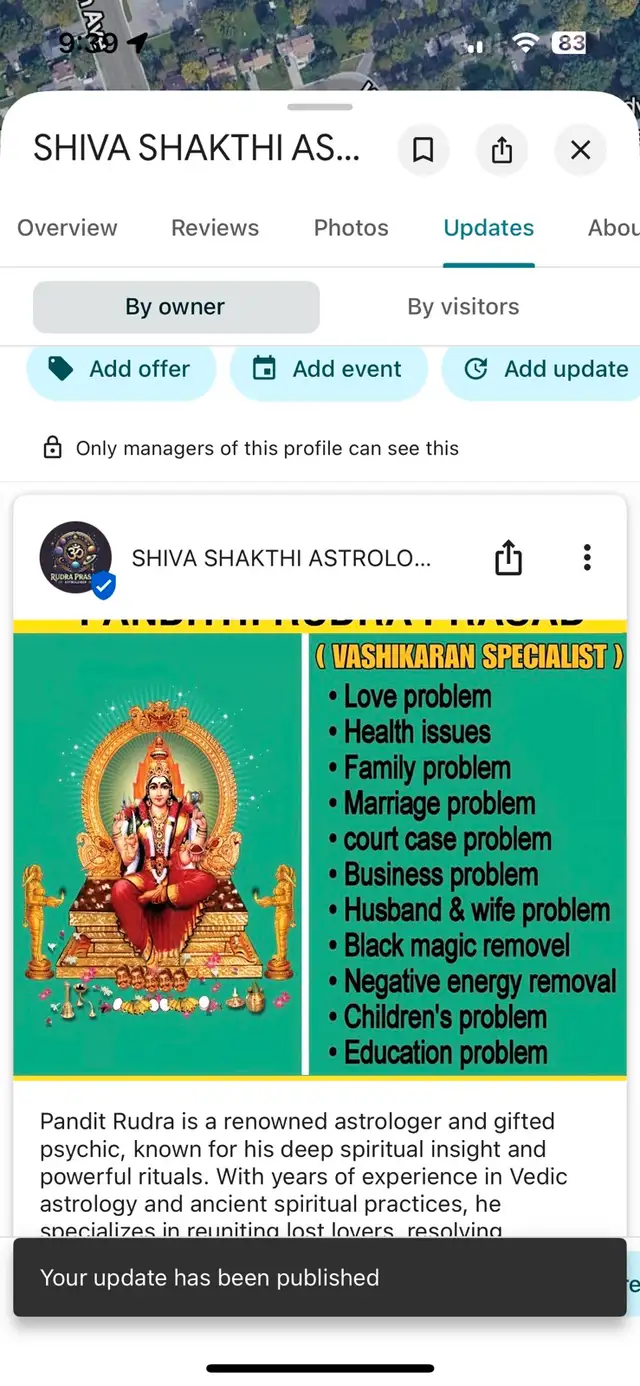Share this business profile from the header
The height and width of the screenshot is (1386, 640).
[502, 150]
